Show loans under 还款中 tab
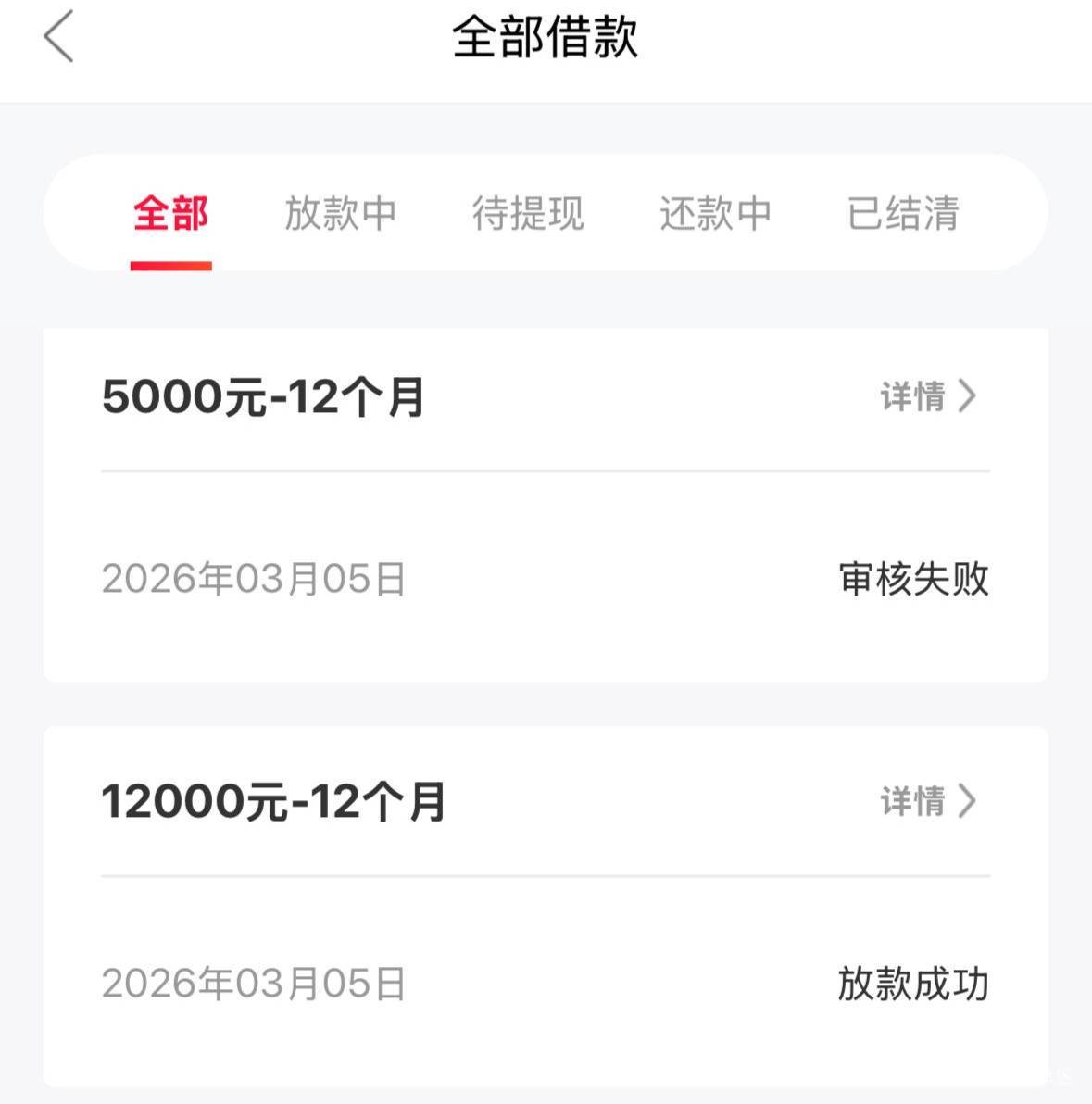Viewport: 1092px width, 1104px height. coord(715,214)
